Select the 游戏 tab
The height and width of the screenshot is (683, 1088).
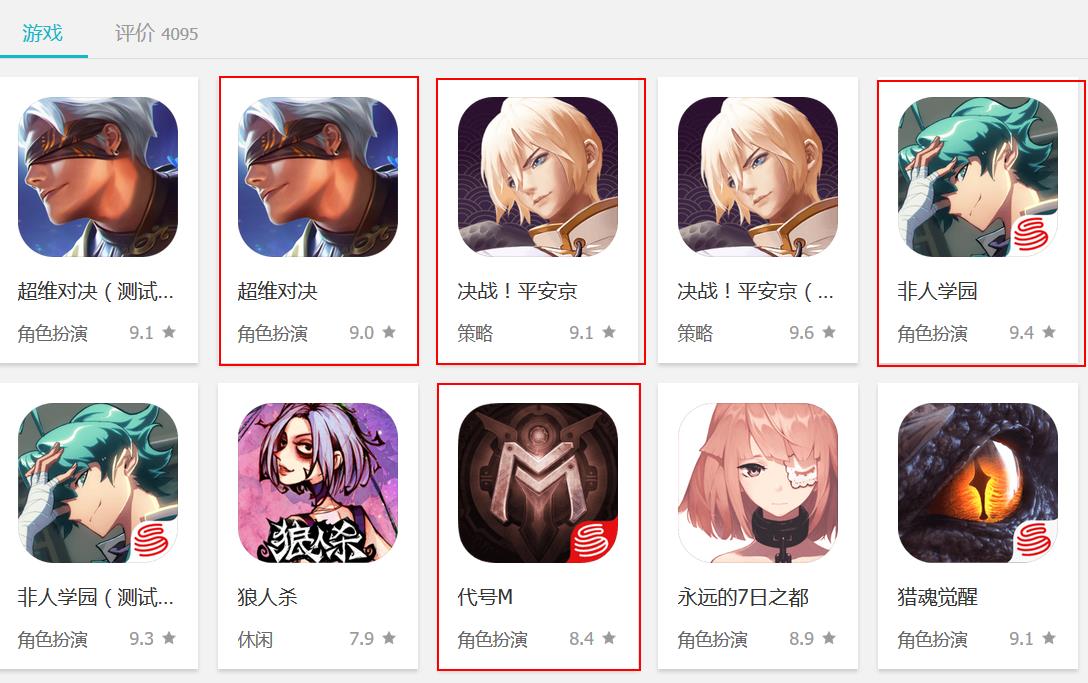[43, 33]
